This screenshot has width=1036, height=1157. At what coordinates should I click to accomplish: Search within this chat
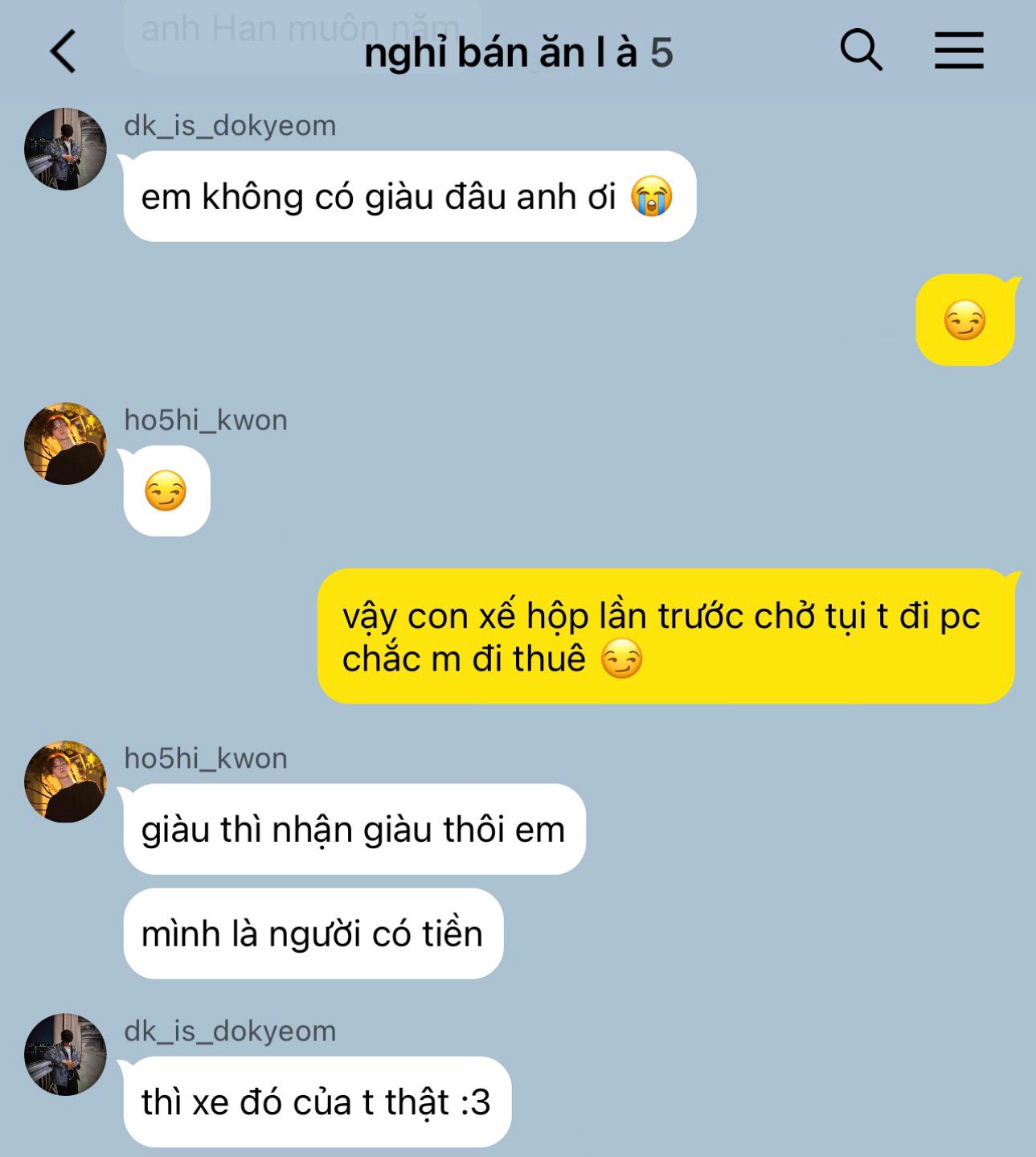pos(861,51)
